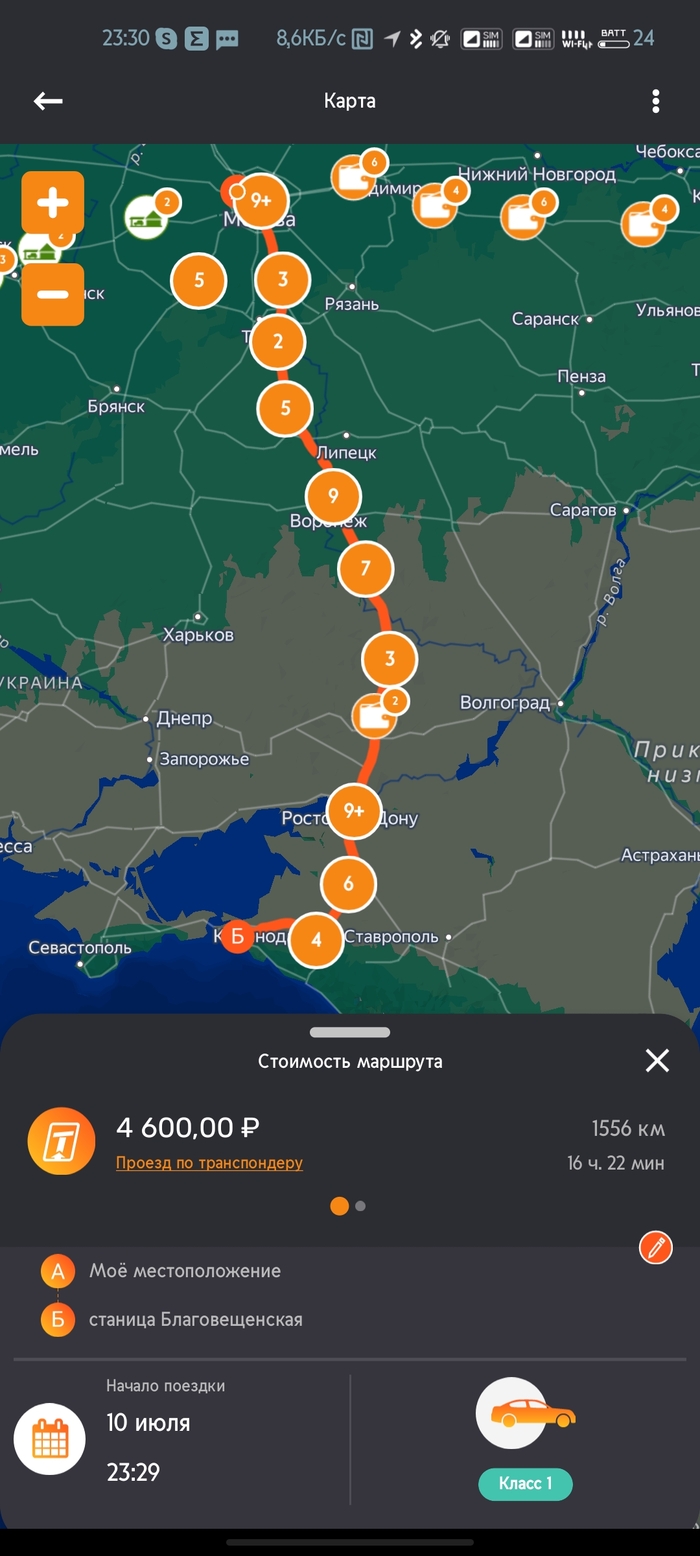Zoom in the map with plus button
The image size is (700, 1556).
(53, 204)
